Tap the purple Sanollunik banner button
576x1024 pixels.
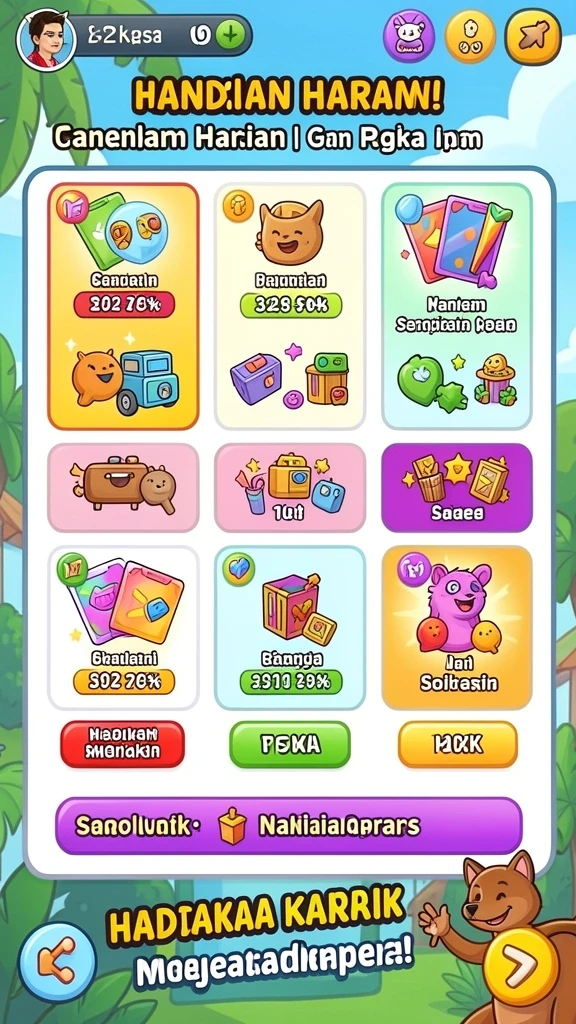(289, 825)
